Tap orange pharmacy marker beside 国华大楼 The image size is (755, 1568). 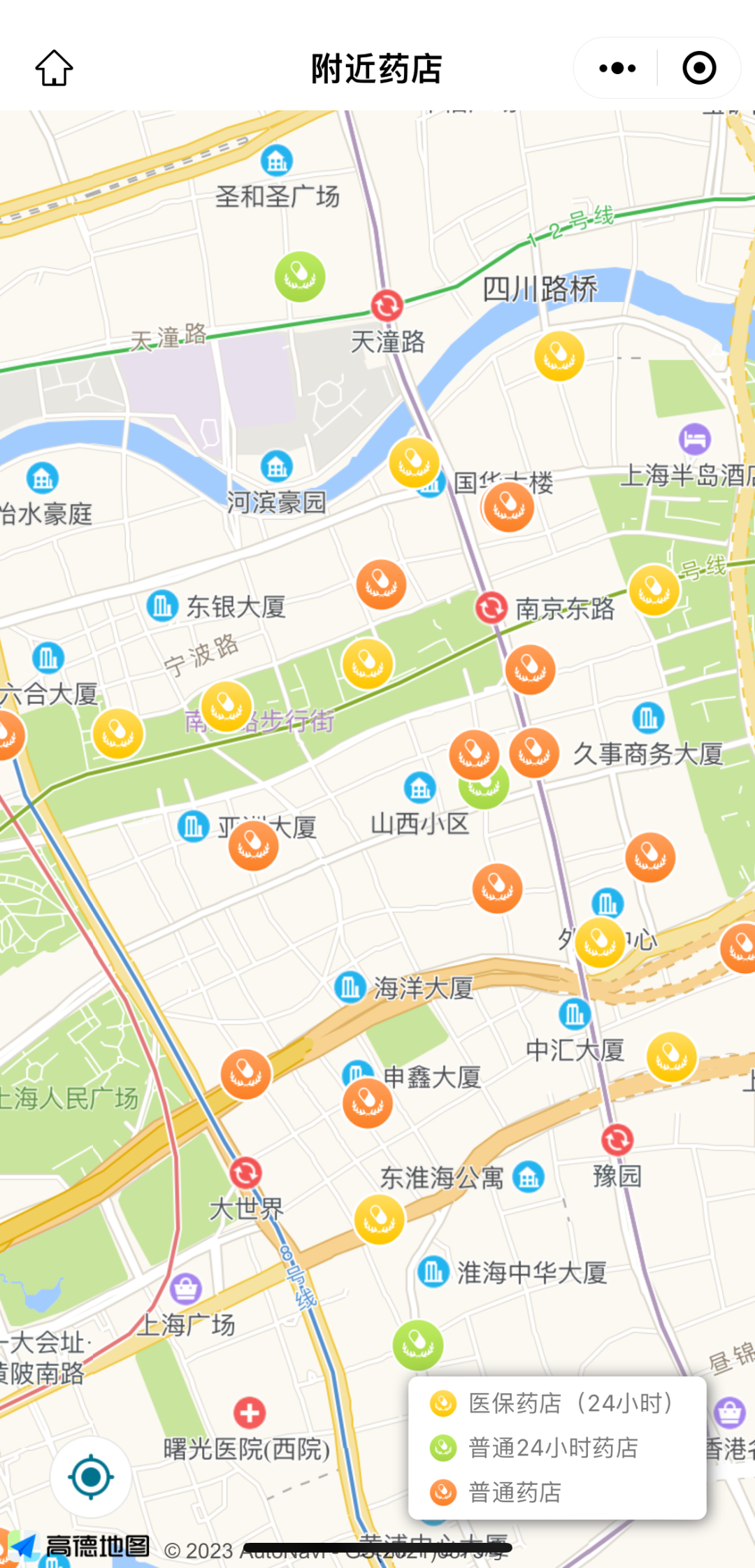coord(509,507)
